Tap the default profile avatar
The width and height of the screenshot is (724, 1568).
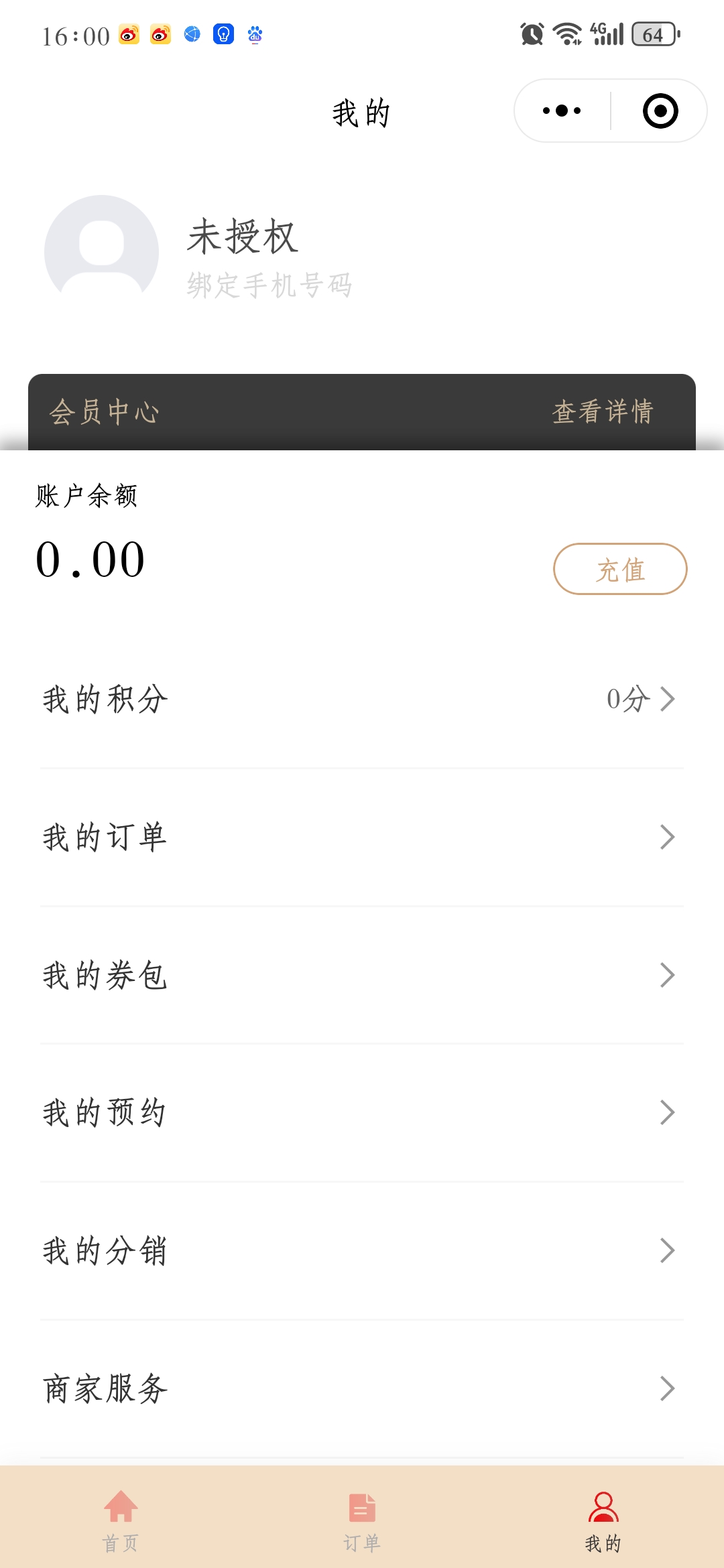(101, 252)
